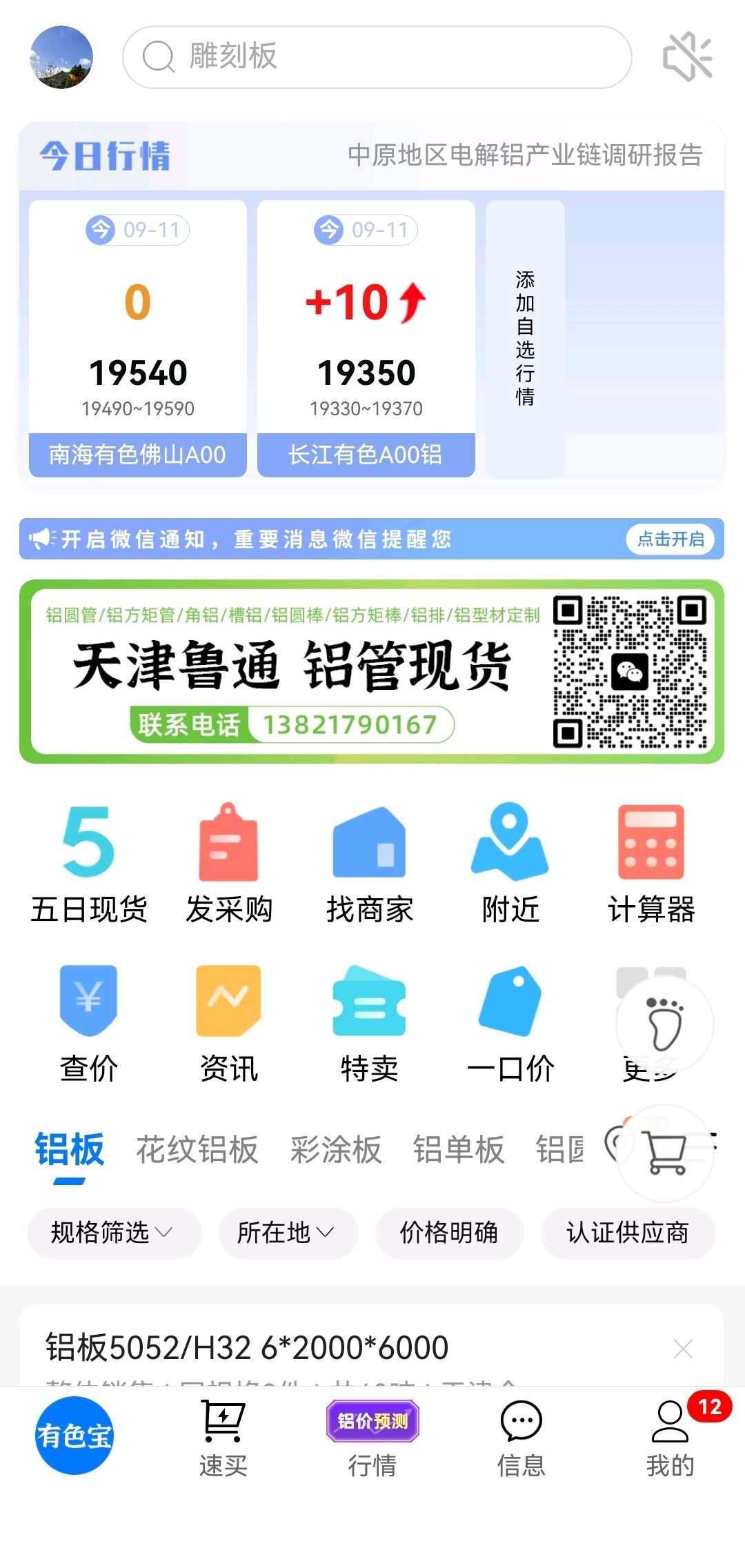Tap the 雕刻板 search box
Image resolution: width=745 pixels, height=1568 pixels.
pos(377,57)
